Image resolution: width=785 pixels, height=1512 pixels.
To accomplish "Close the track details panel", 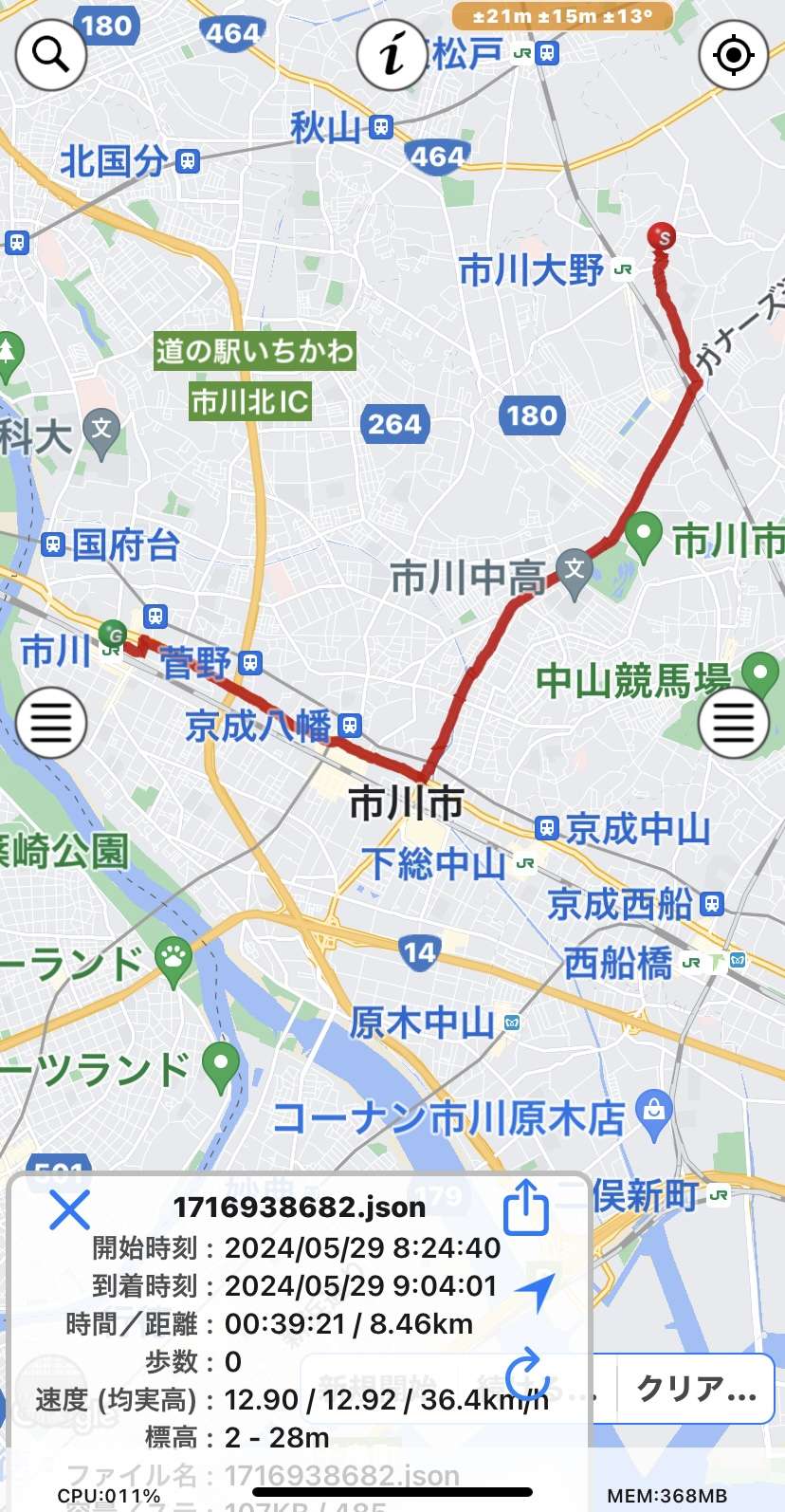I will click(x=69, y=1209).
